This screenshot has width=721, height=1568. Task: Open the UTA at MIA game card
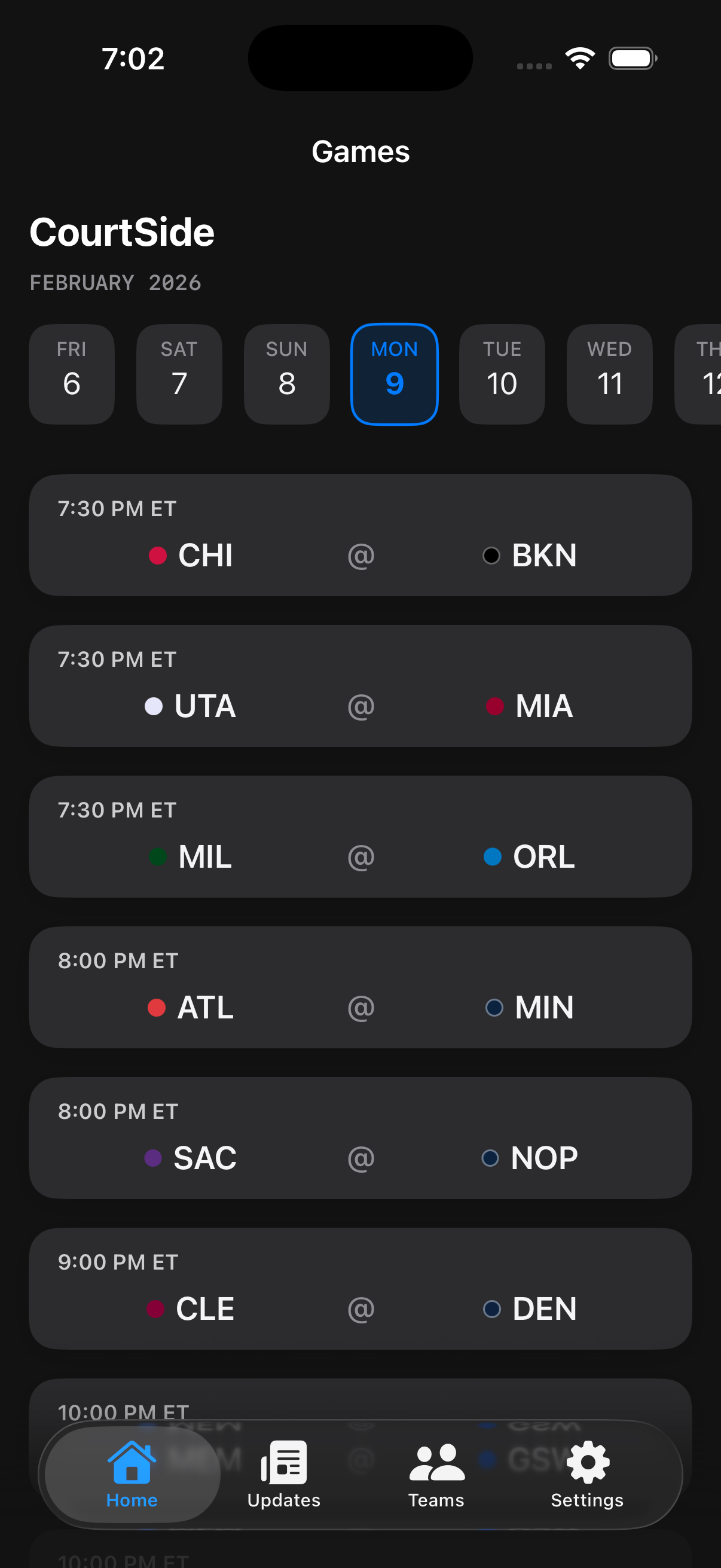[360, 685]
